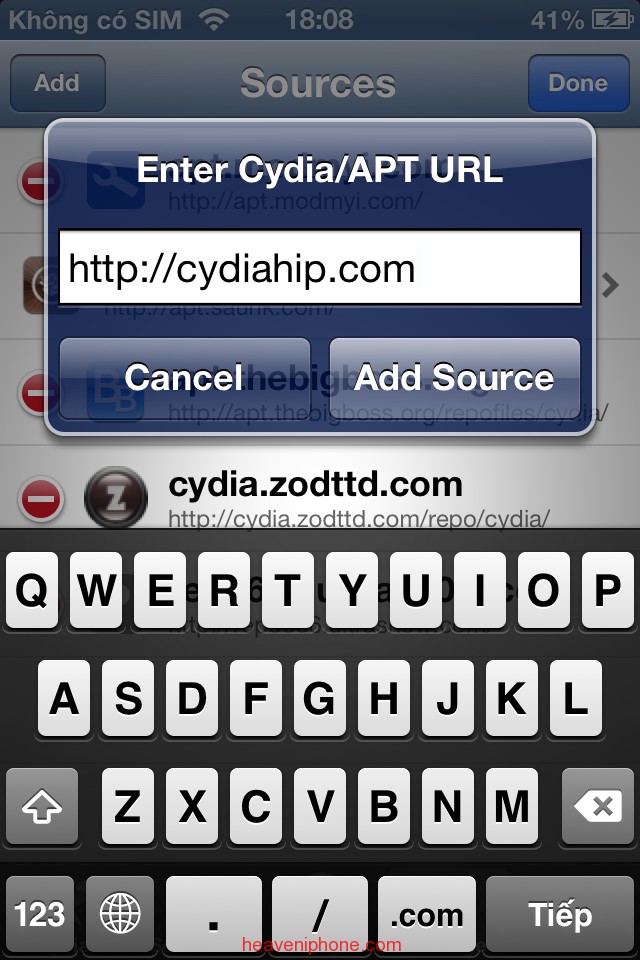Tap the Done button in the header
The width and height of the screenshot is (640, 960).
click(x=578, y=83)
